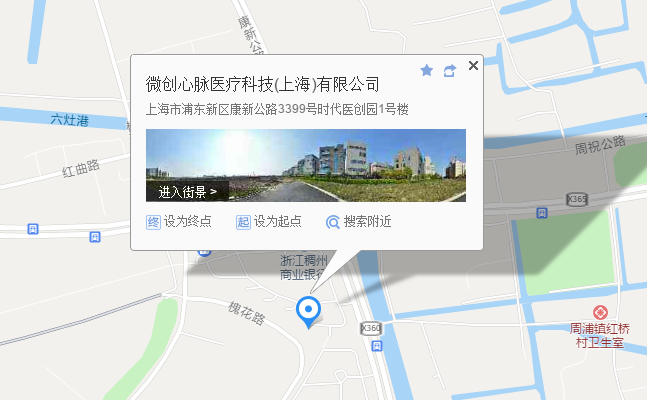
Task: Share this location
Action: [450, 71]
